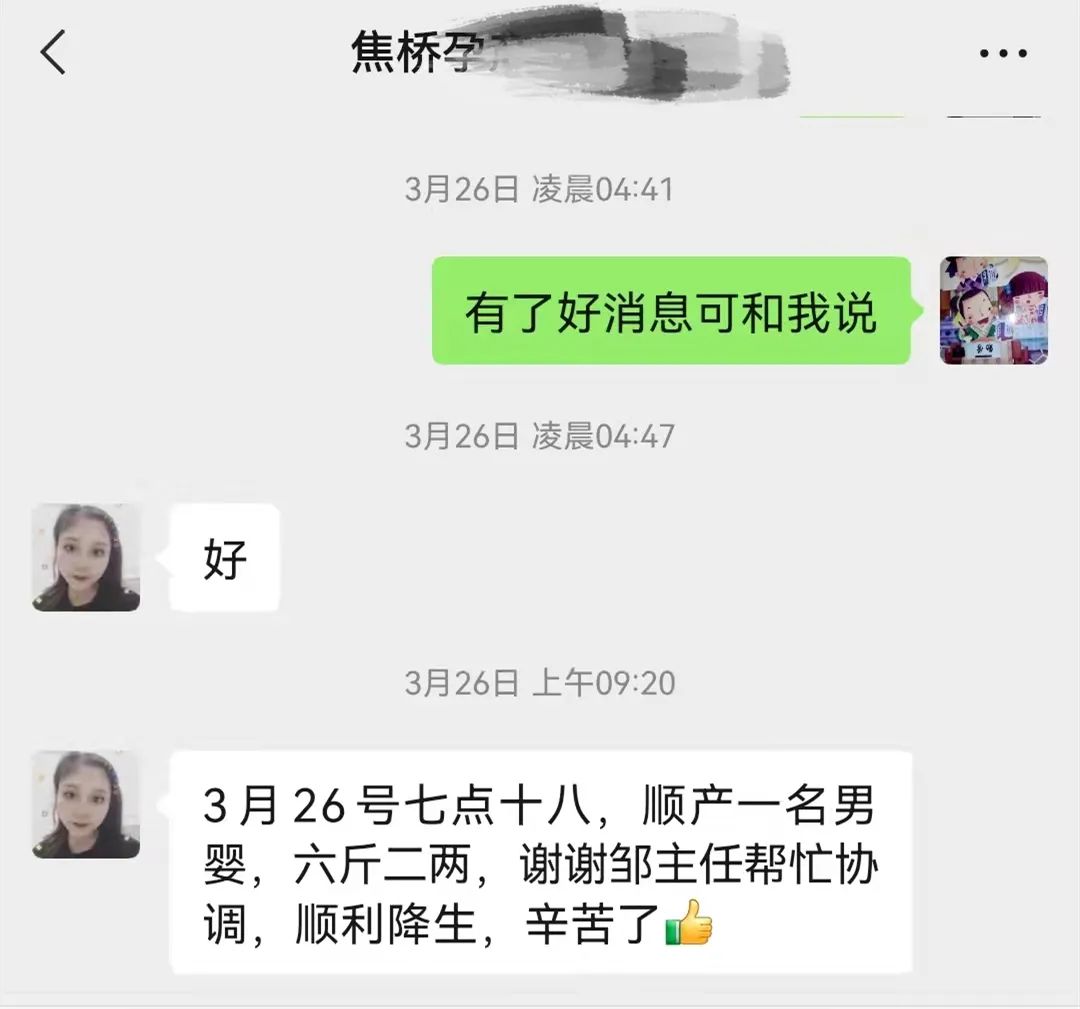Tap the sender's avatar beside the 好 message

point(86,557)
